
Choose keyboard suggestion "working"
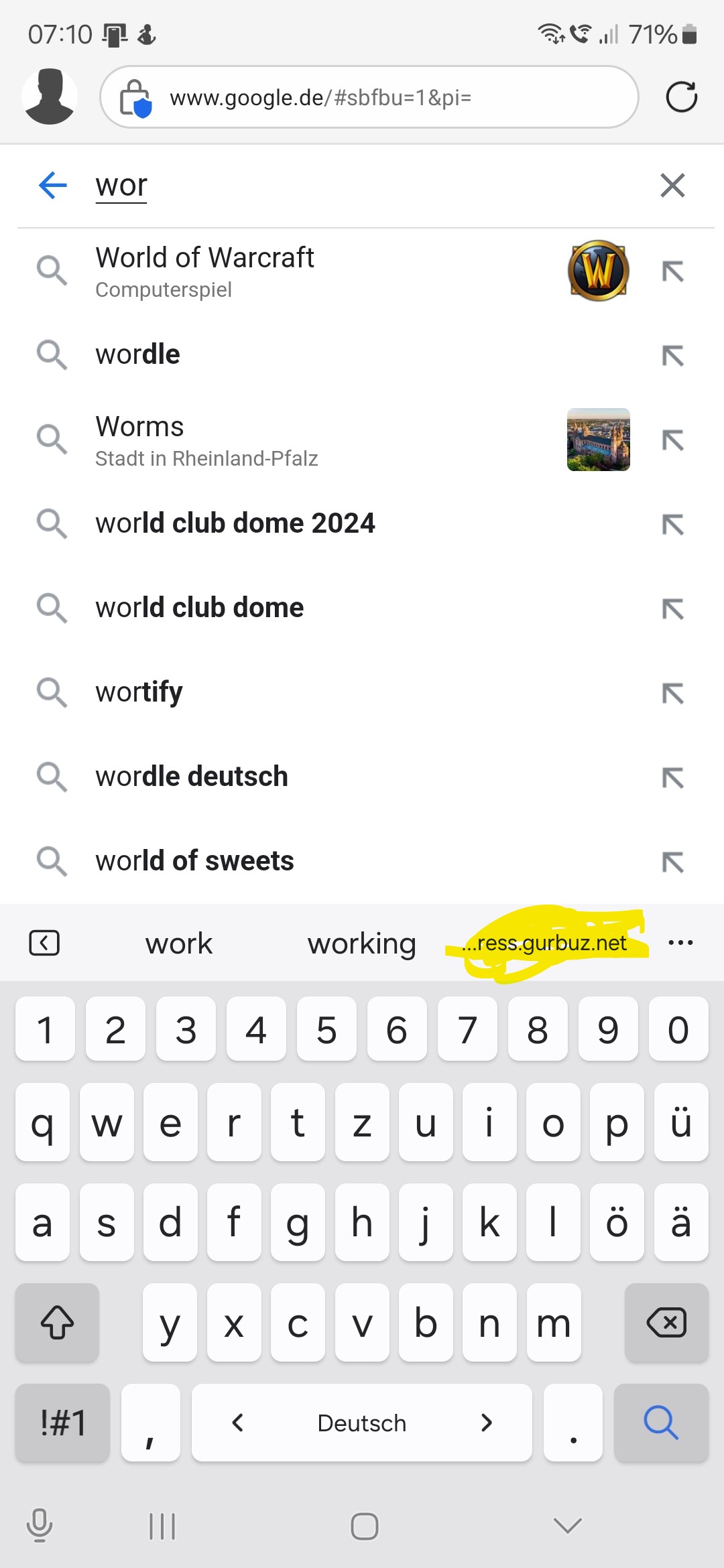click(x=361, y=943)
